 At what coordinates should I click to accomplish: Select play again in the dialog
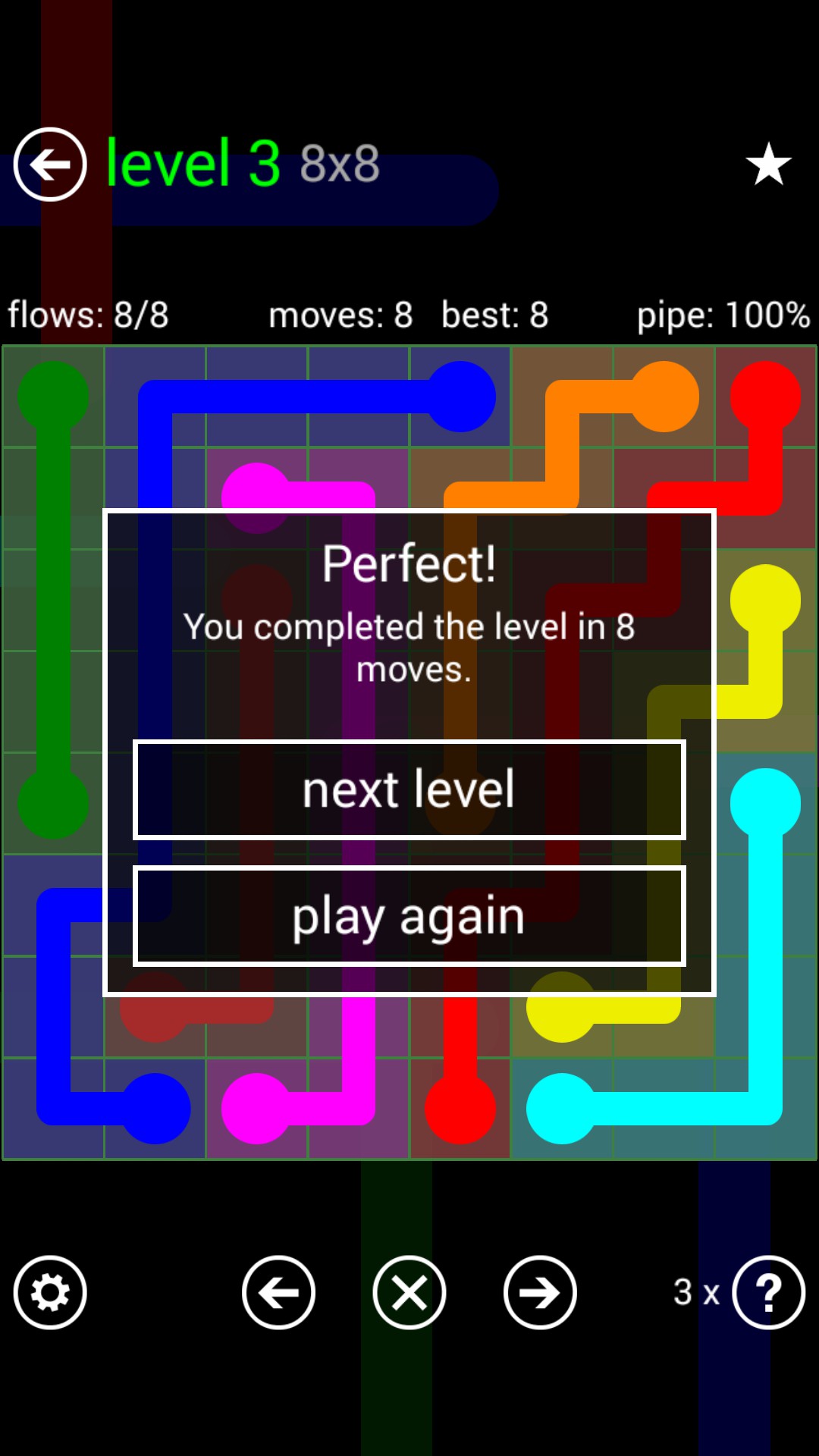(409, 916)
